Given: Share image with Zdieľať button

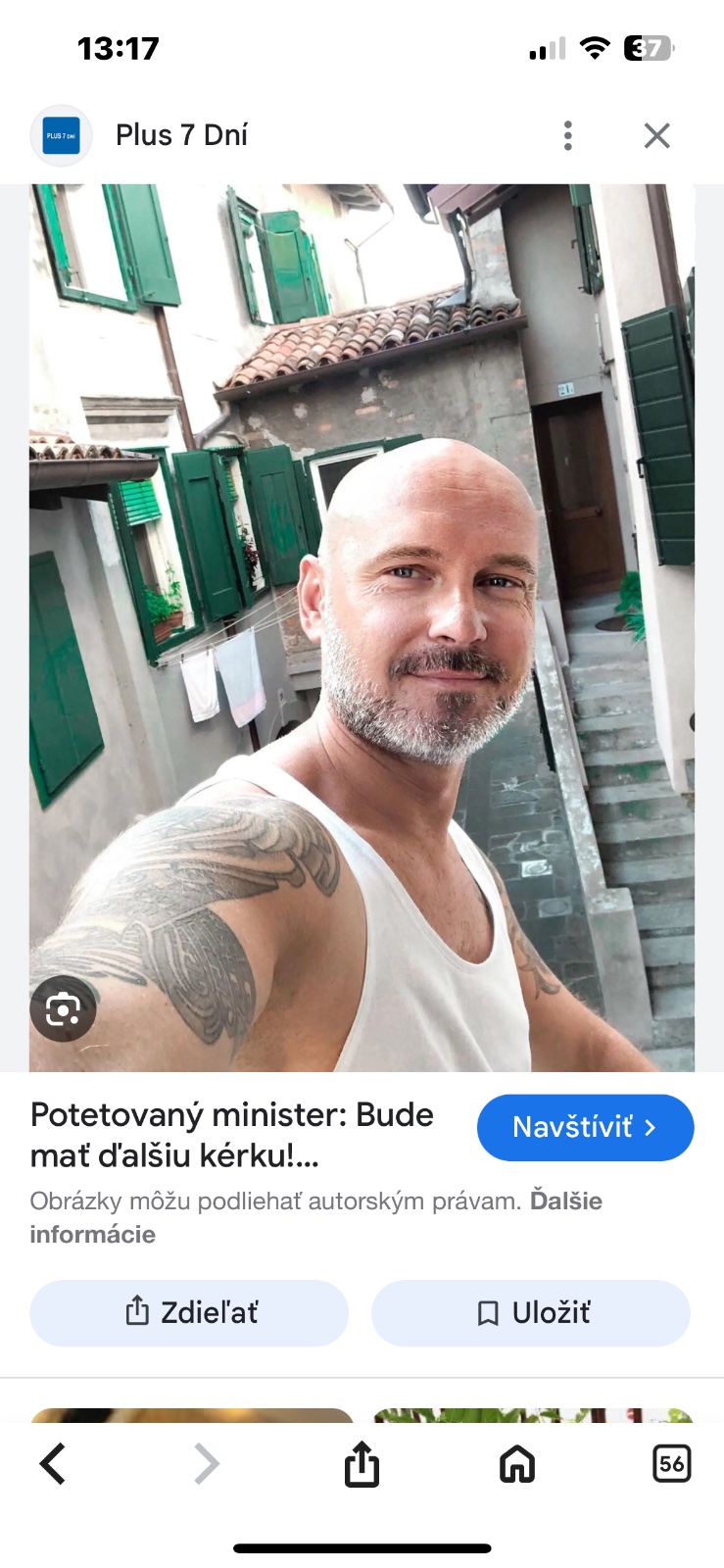Looking at the screenshot, I should 189,1312.
